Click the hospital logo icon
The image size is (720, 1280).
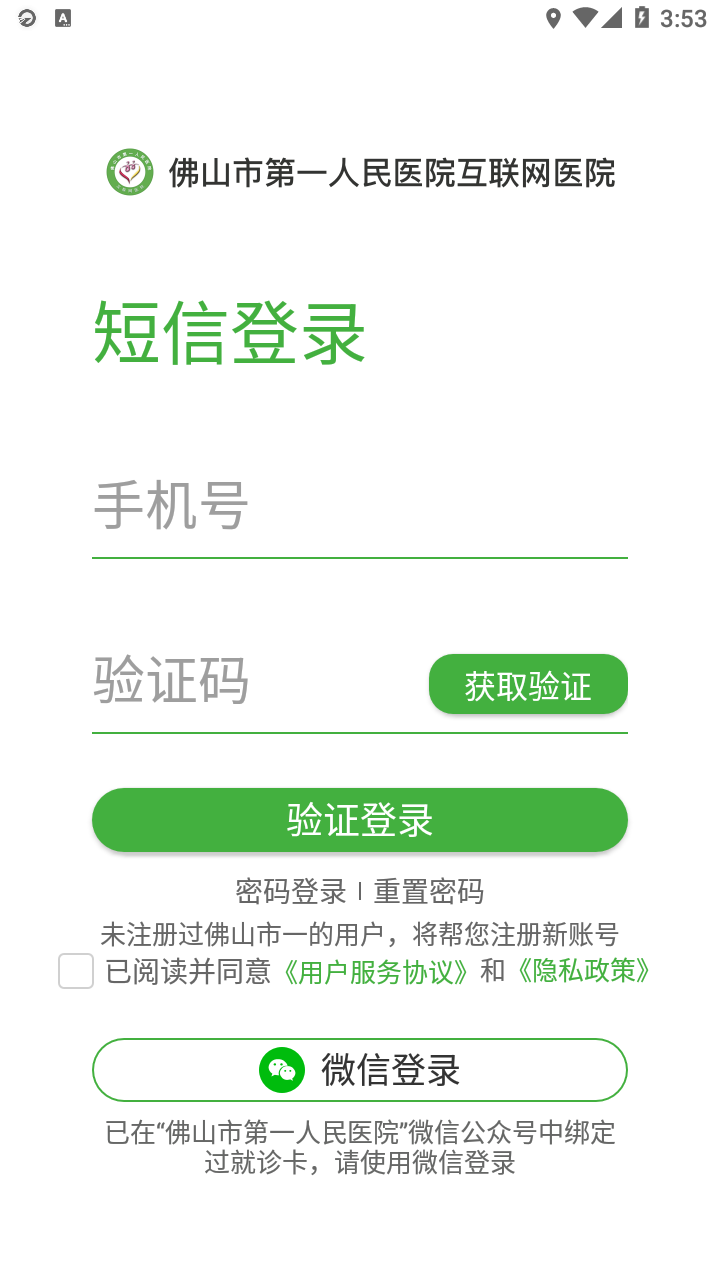coord(129,172)
